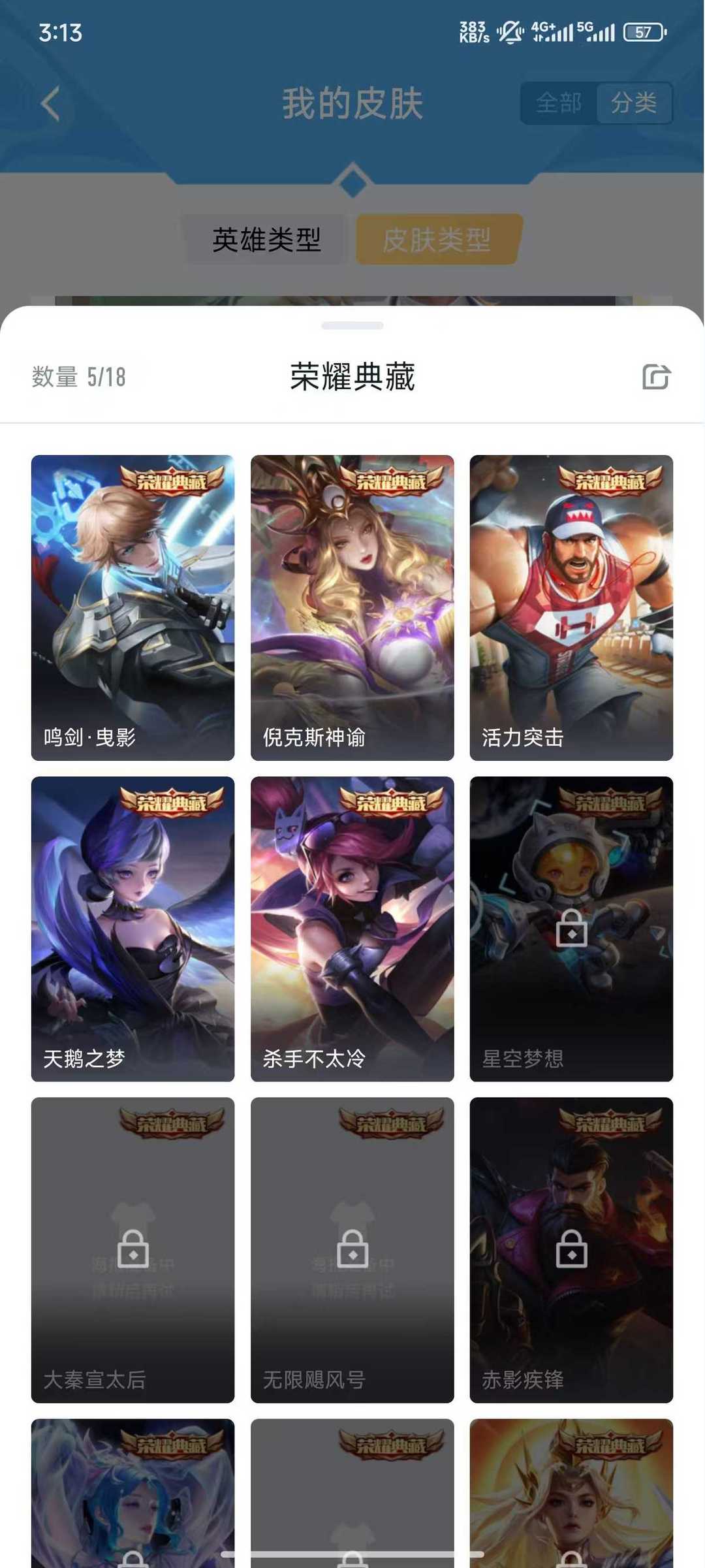
Task: Open the 天鹅之梦 skin card
Action: (x=133, y=928)
